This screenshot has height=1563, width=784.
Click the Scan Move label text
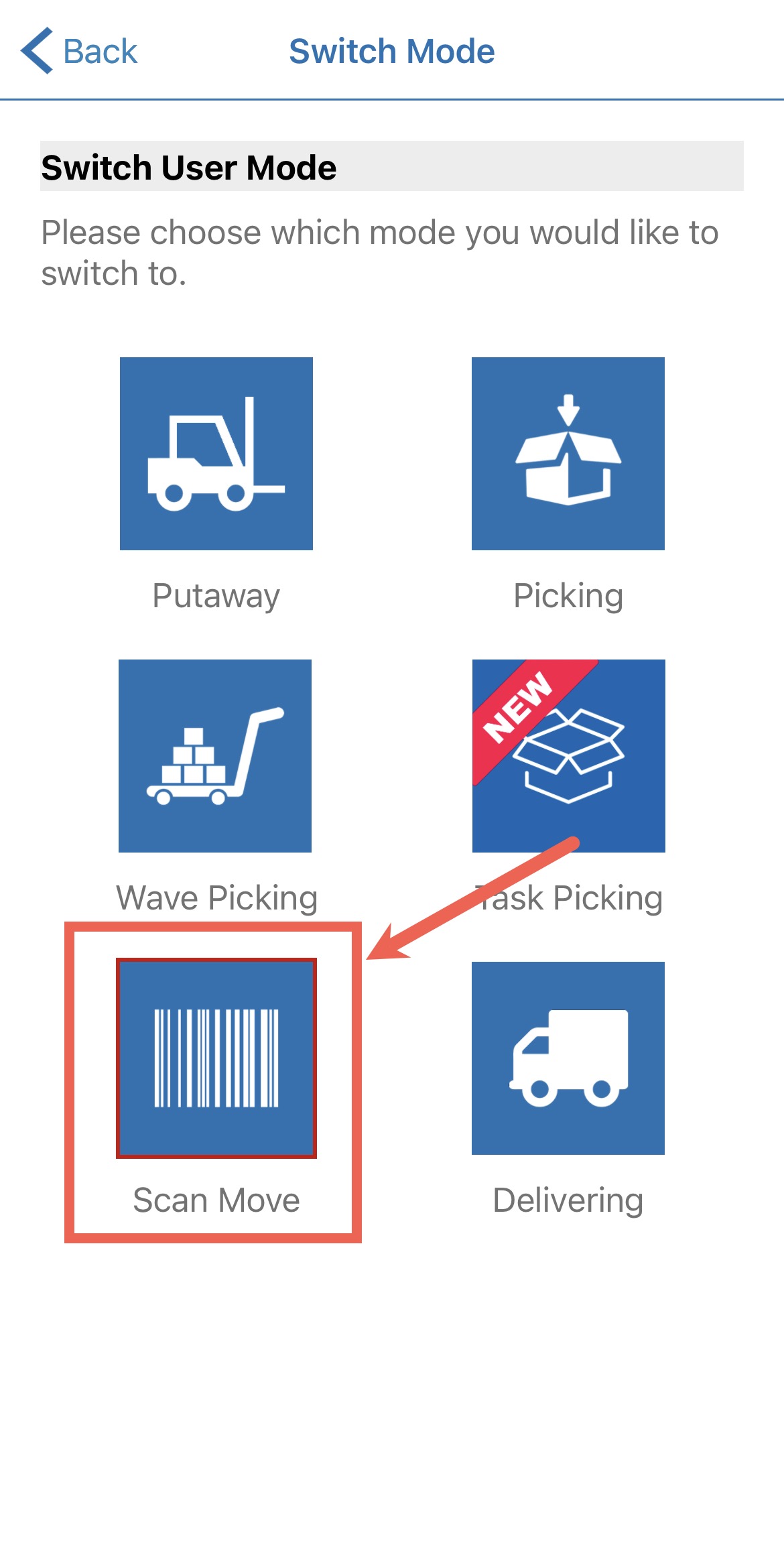click(x=216, y=1200)
